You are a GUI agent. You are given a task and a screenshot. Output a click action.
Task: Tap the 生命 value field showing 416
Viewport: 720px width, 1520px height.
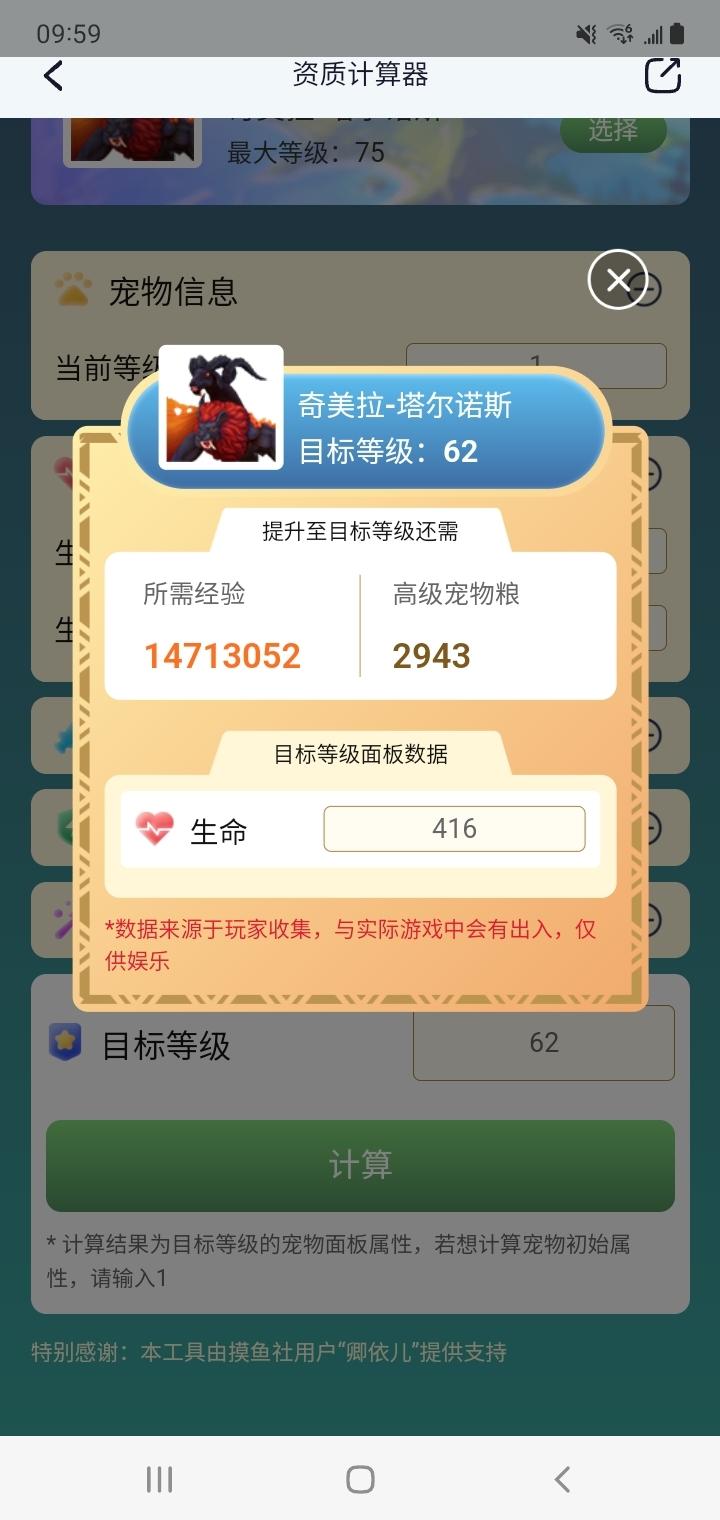[x=454, y=828]
